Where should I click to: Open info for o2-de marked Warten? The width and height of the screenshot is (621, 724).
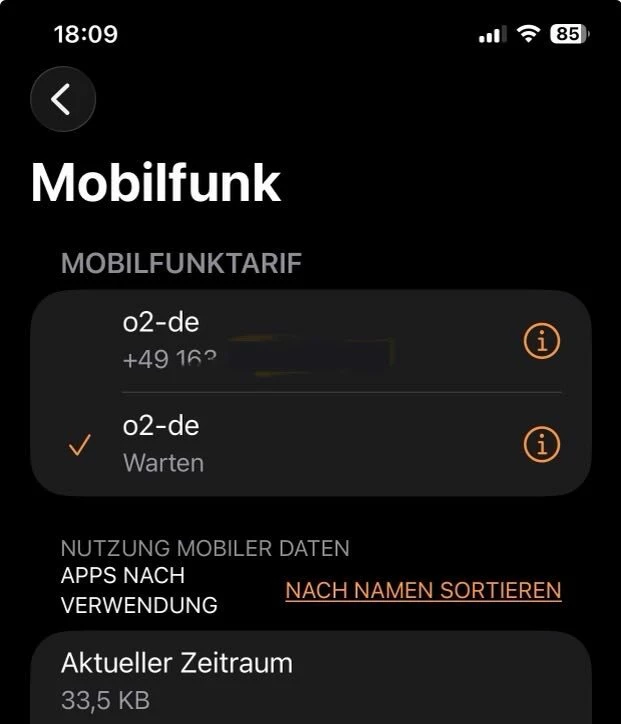click(541, 444)
